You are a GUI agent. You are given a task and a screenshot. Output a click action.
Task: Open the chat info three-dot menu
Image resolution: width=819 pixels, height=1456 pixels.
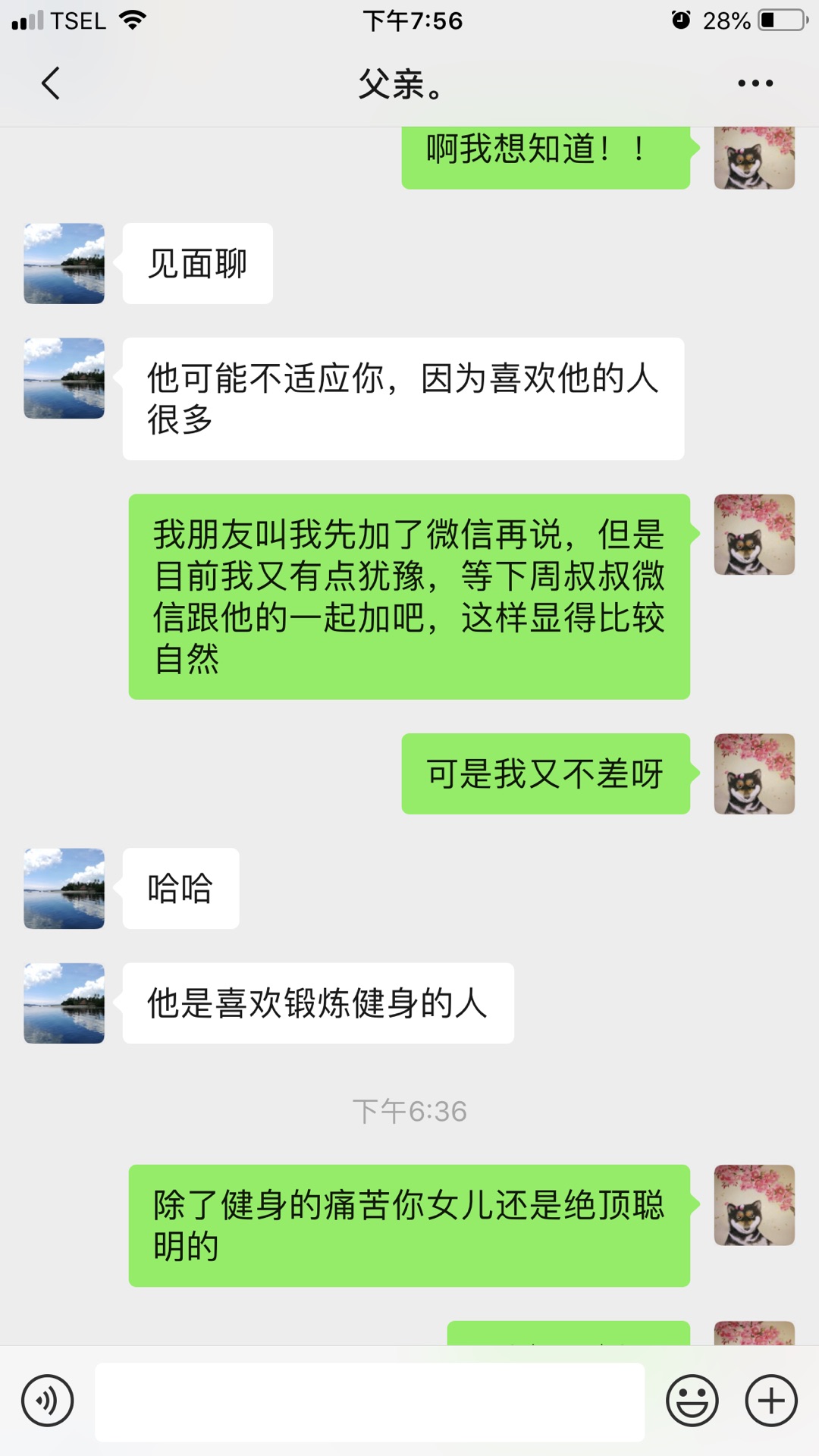point(755,83)
